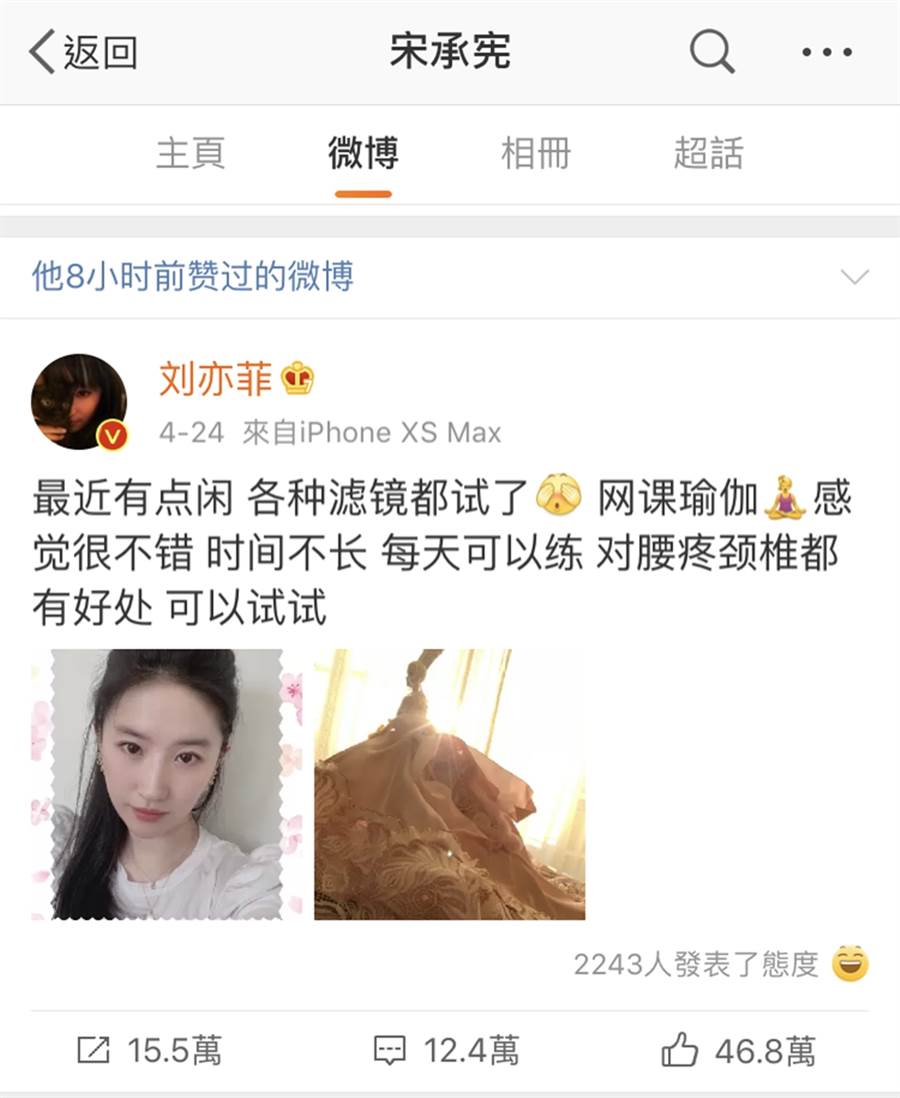Viewport: 900px width, 1098px height.
Task: Open search on this profile
Action: point(712,50)
